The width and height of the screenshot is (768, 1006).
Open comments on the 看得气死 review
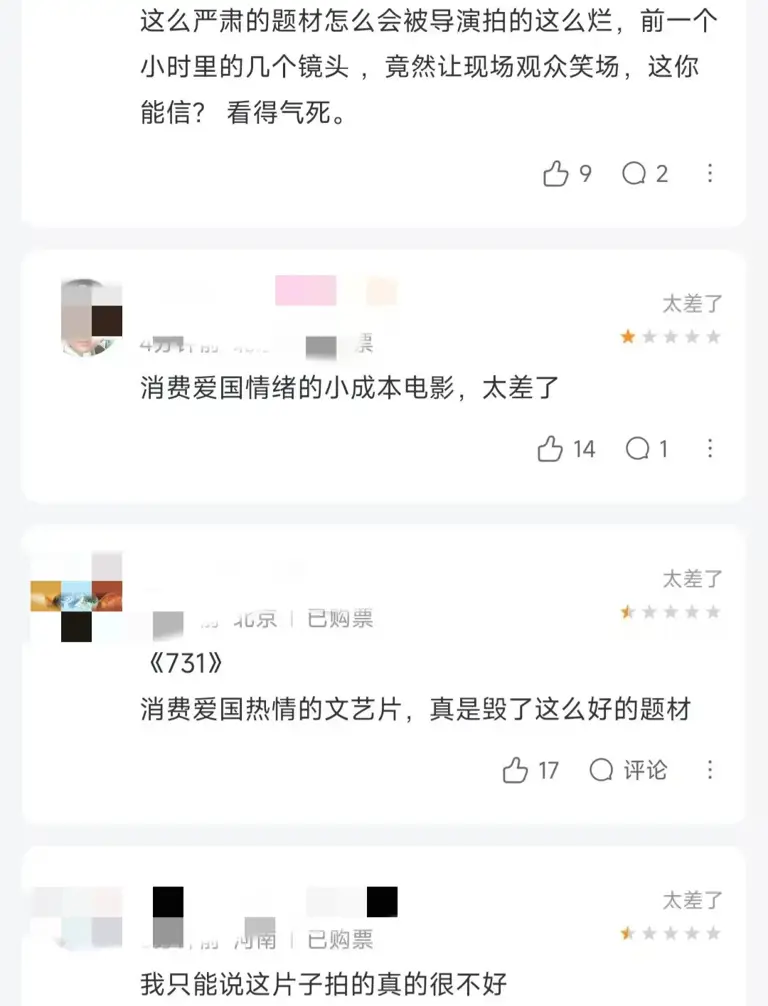pos(635,174)
